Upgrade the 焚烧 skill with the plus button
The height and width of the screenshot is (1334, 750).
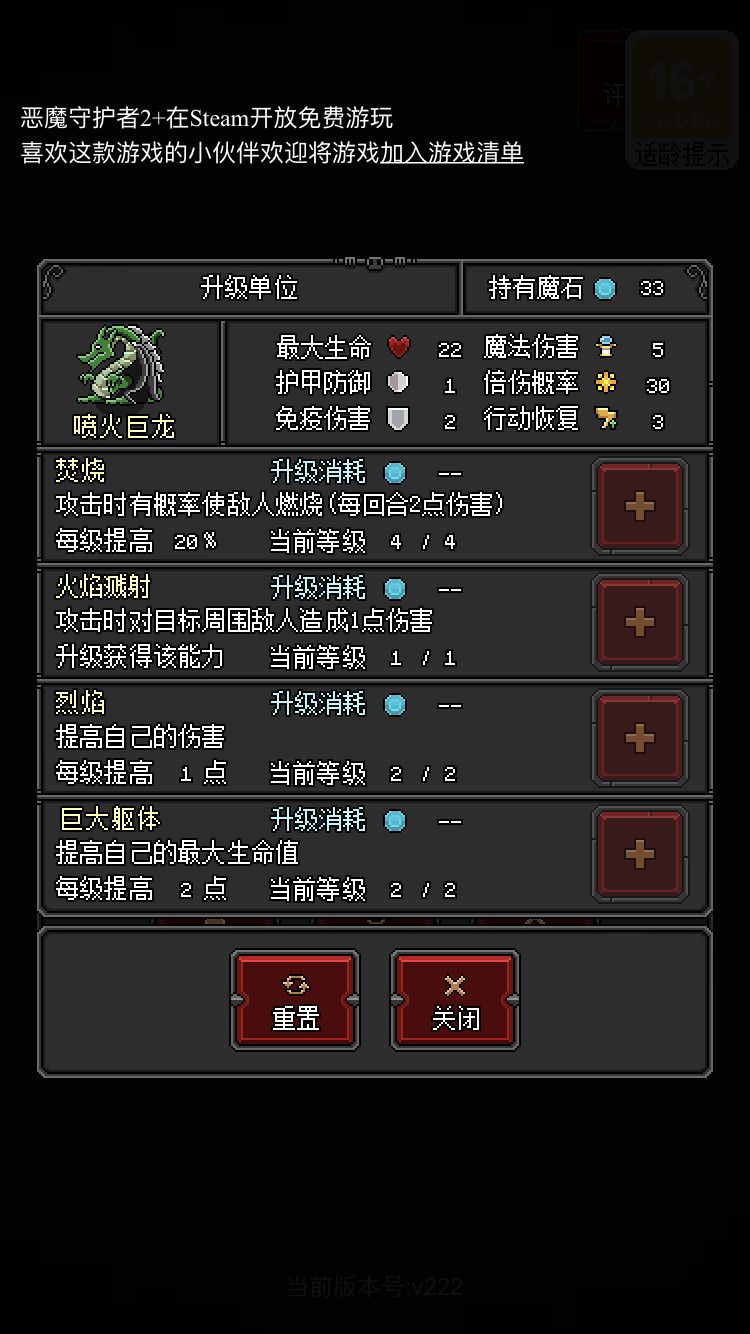[640, 507]
